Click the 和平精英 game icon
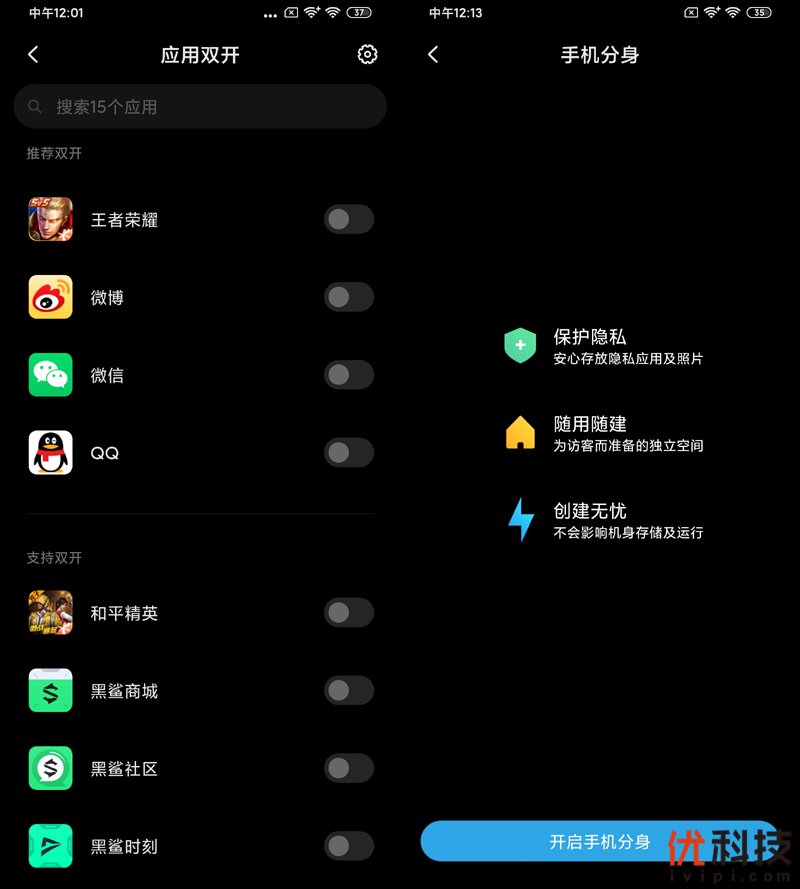This screenshot has width=800, height=889. coord(50,613)
